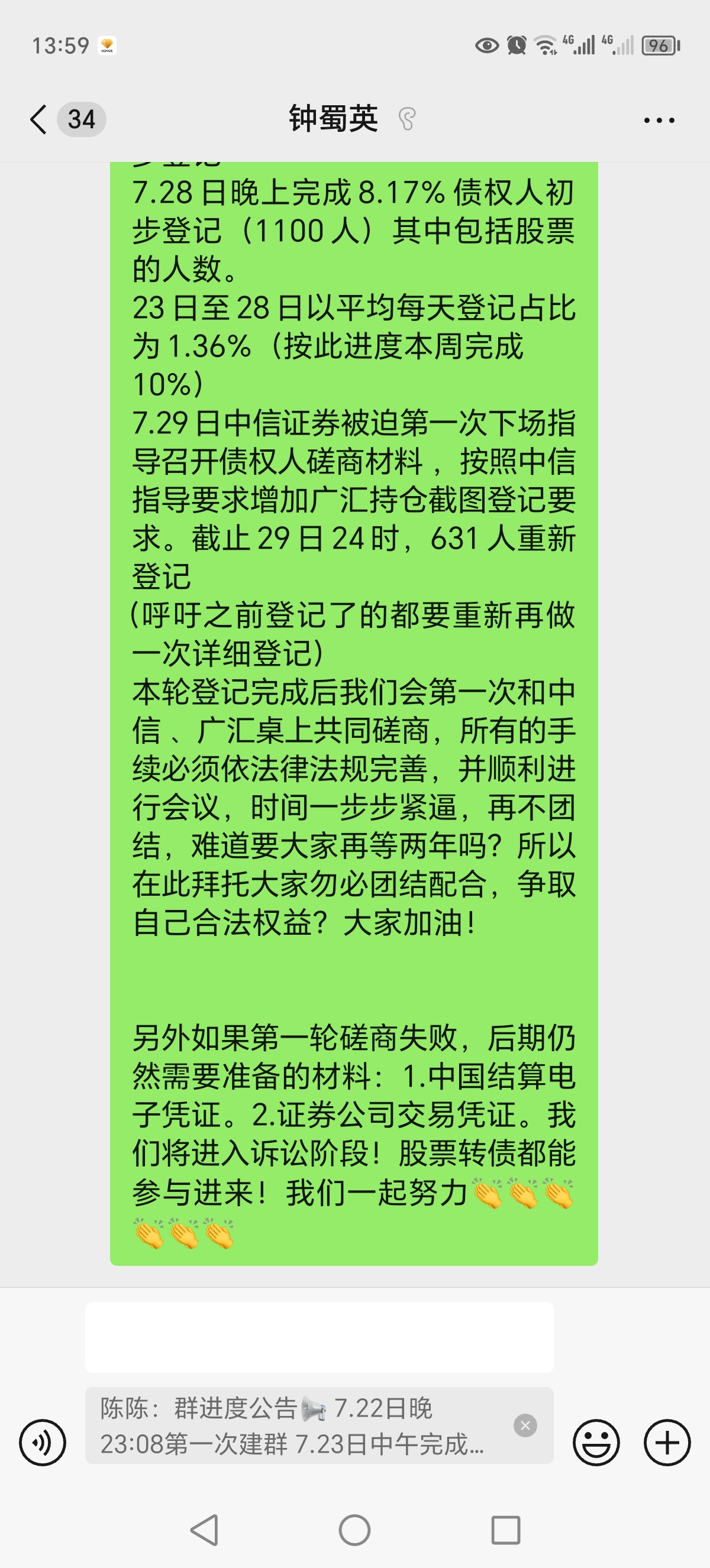
Task: Dismiss the quoted 陈陈 message
Action: (x=525, y=1425)
